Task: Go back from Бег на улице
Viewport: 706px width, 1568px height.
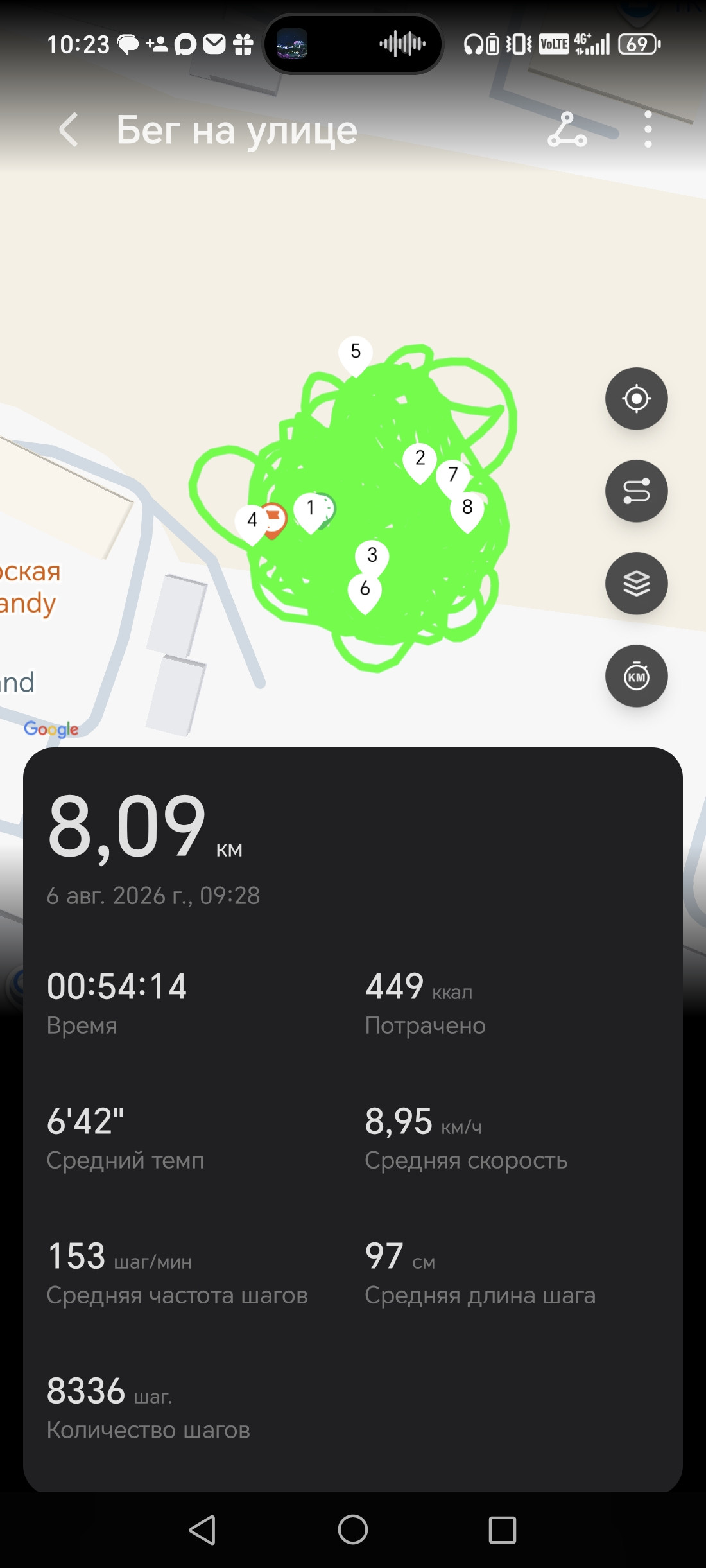Action: 69,130
